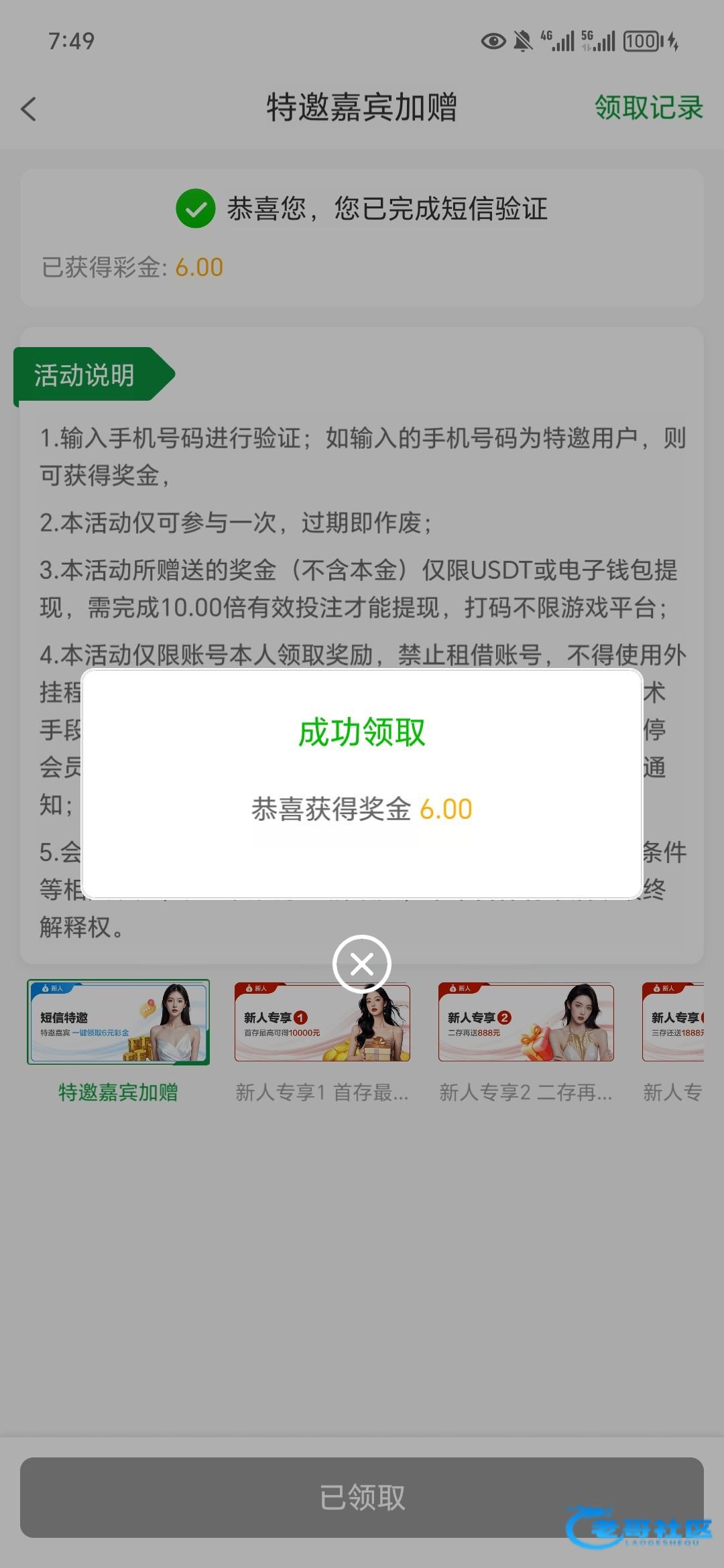Tap the 已领取 button
The height and width of the screenshot is (1568, 724).
(362, 1497)
